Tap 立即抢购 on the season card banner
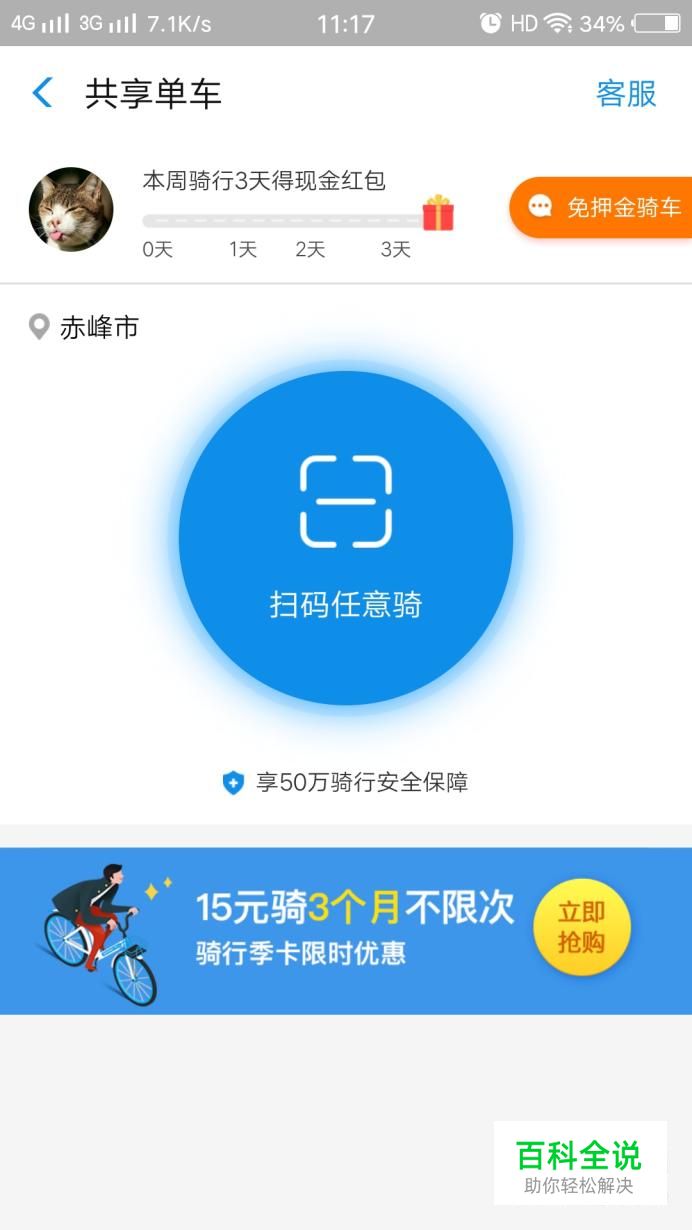 pyautogui.click(x=581, y=926)
